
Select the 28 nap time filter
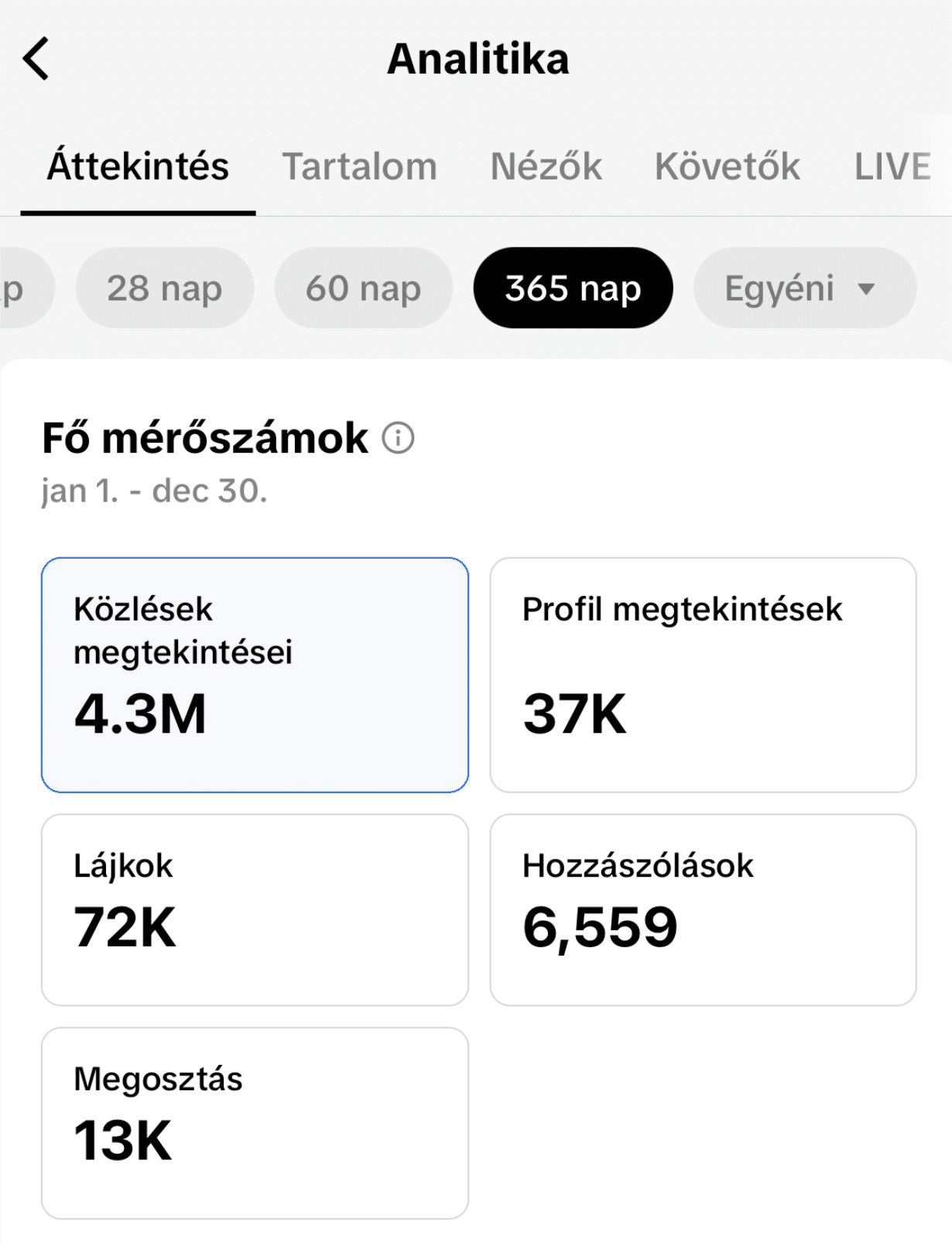click(164, 287)
